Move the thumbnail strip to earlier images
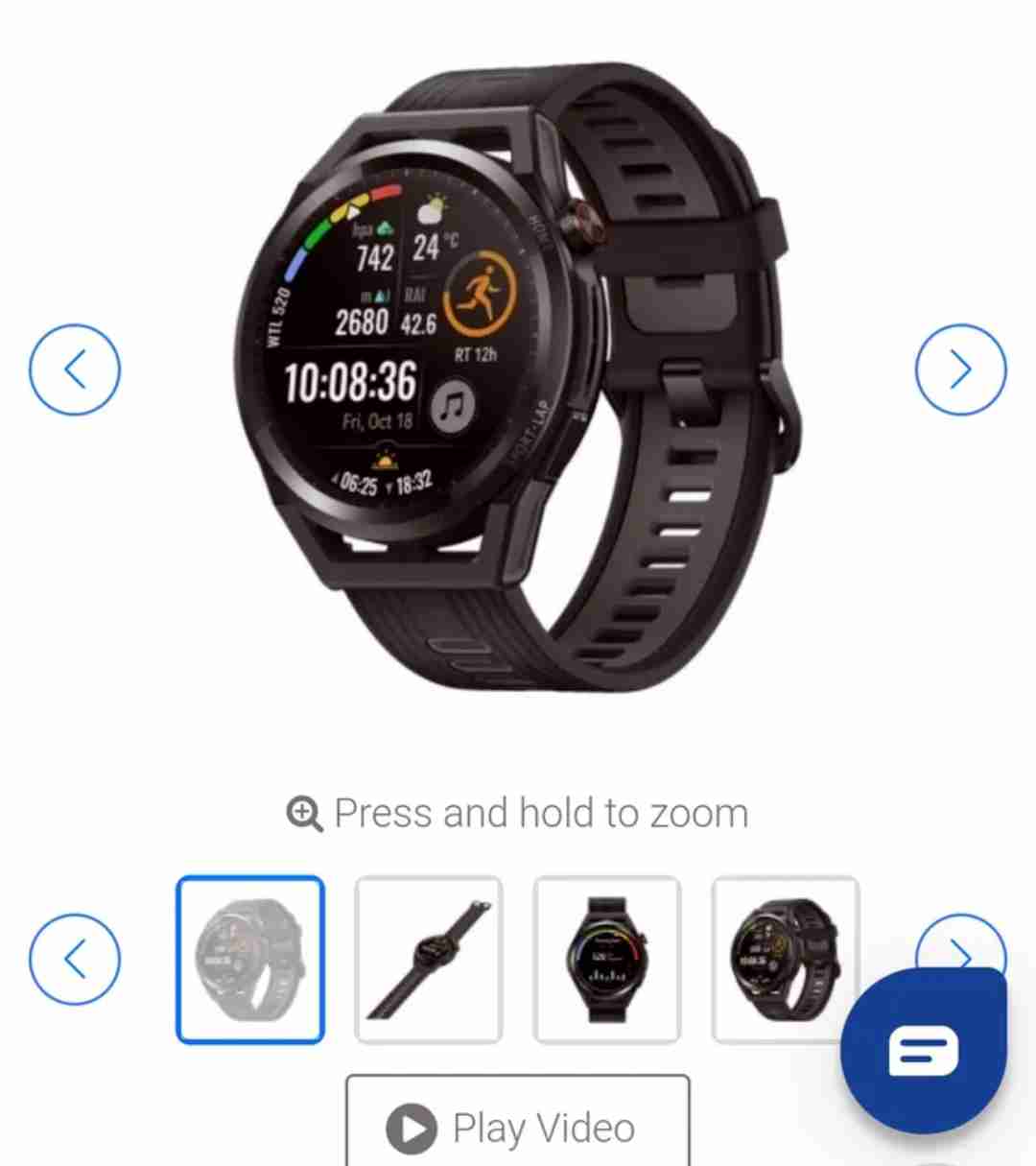The image size is (1036, 1166). tap(75, 958)
